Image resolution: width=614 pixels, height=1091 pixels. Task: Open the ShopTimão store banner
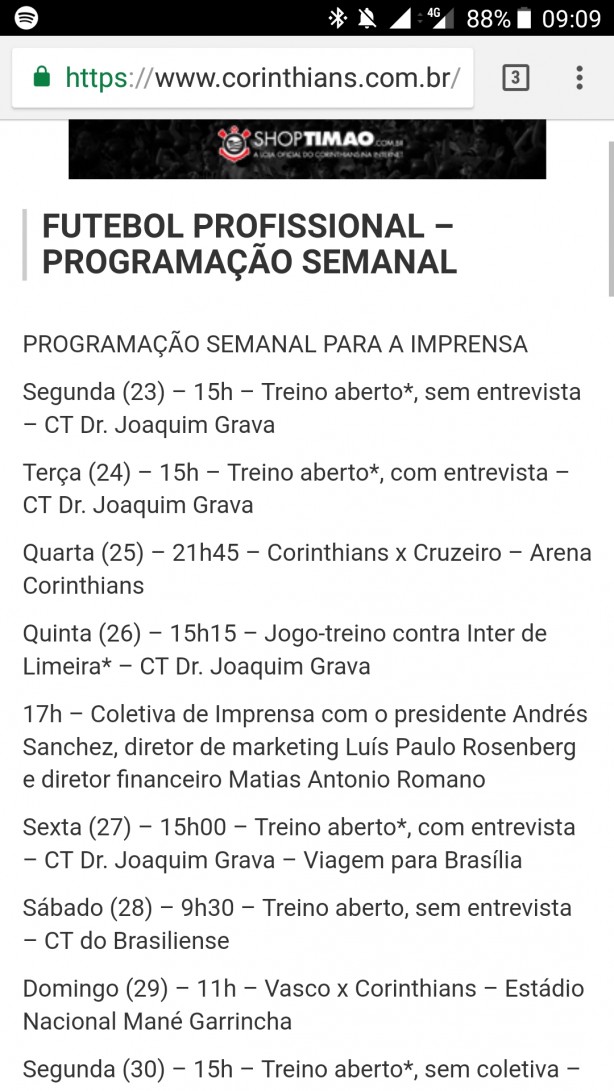coord(307,149)
